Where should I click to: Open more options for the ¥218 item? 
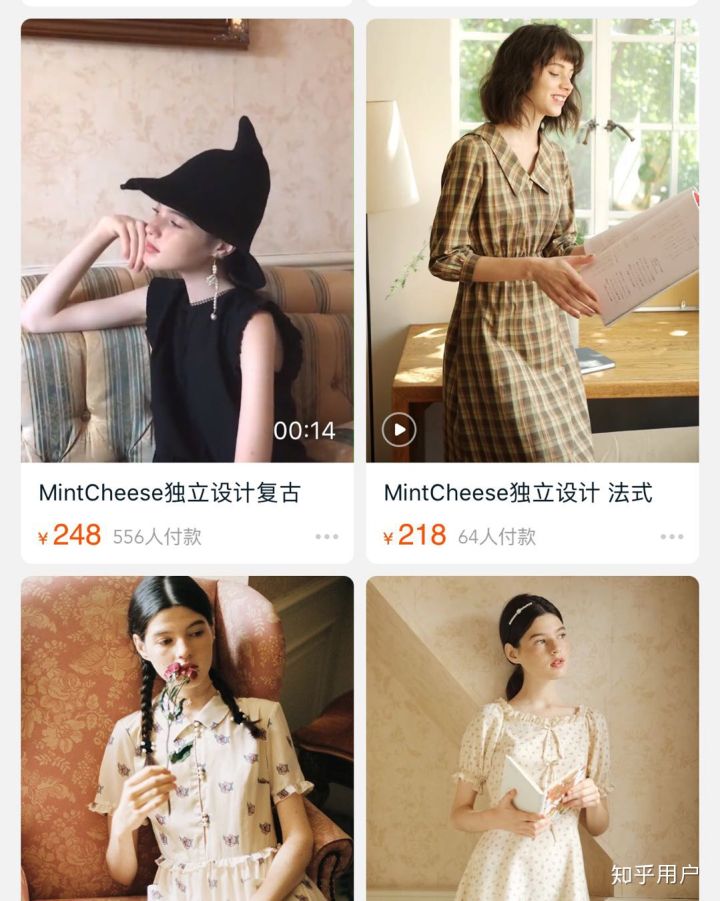tap(672, 537)
